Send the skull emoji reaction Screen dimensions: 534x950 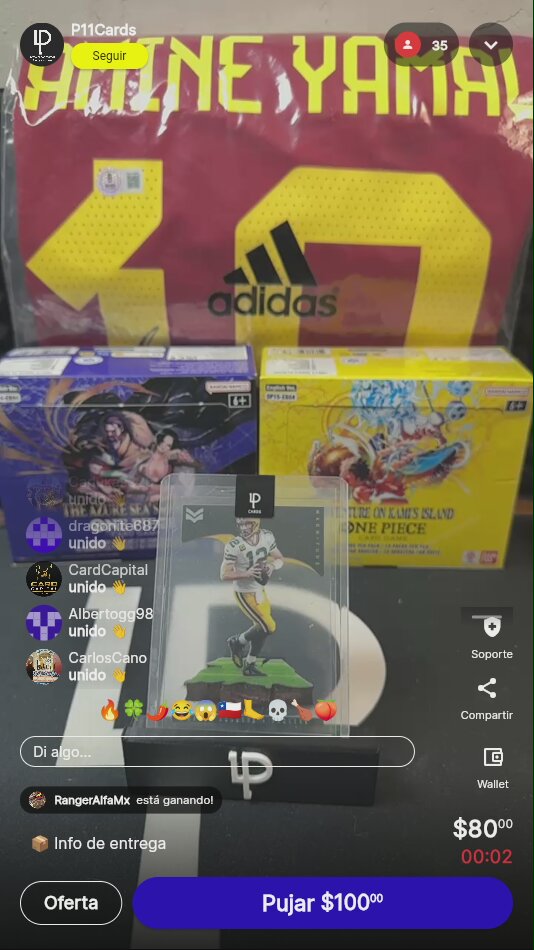277,709
